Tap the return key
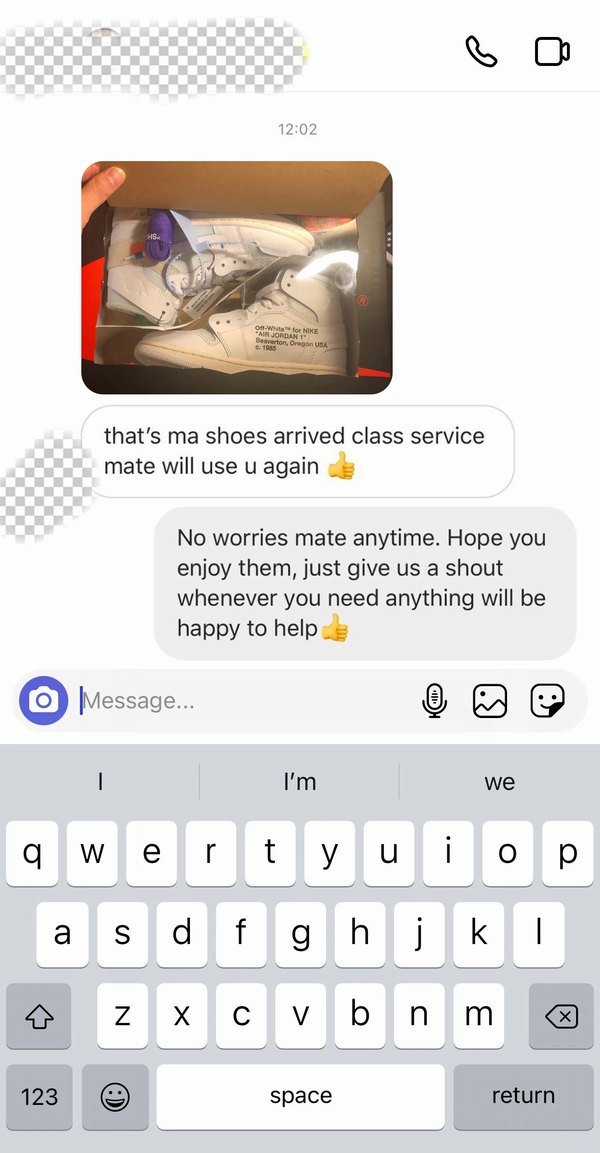The width and height of the screenshot is (600, 1153). [522, 1097]
